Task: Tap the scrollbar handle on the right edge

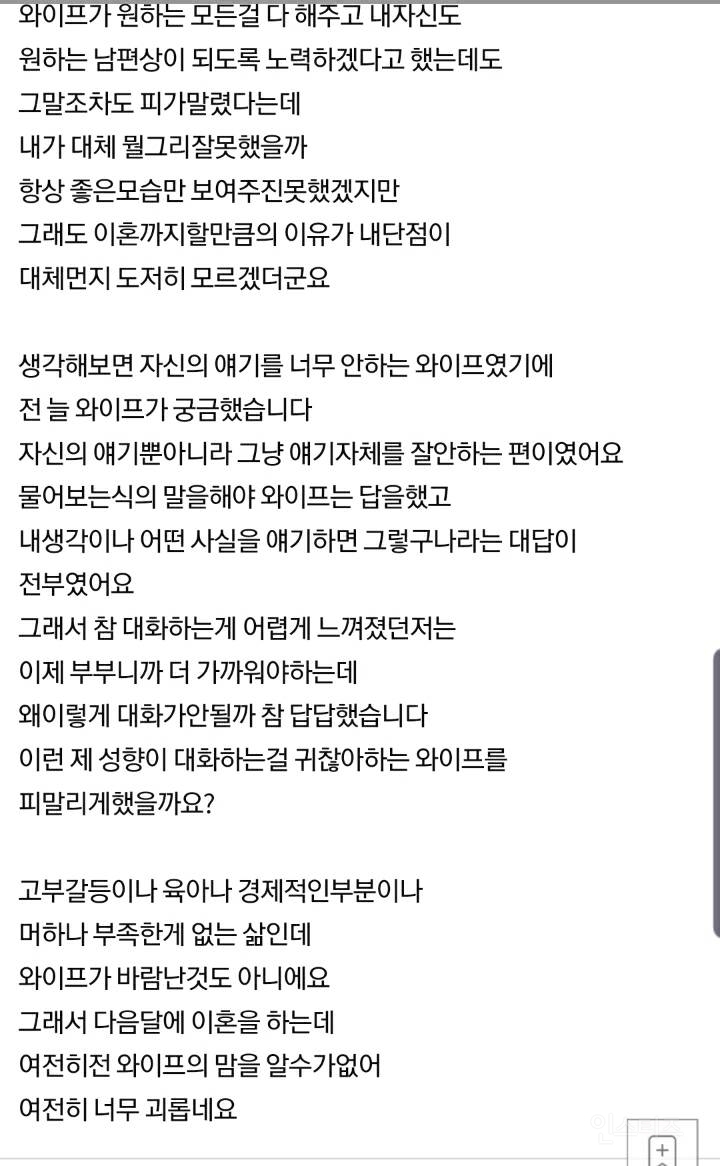Action: (x=715, y=793)
